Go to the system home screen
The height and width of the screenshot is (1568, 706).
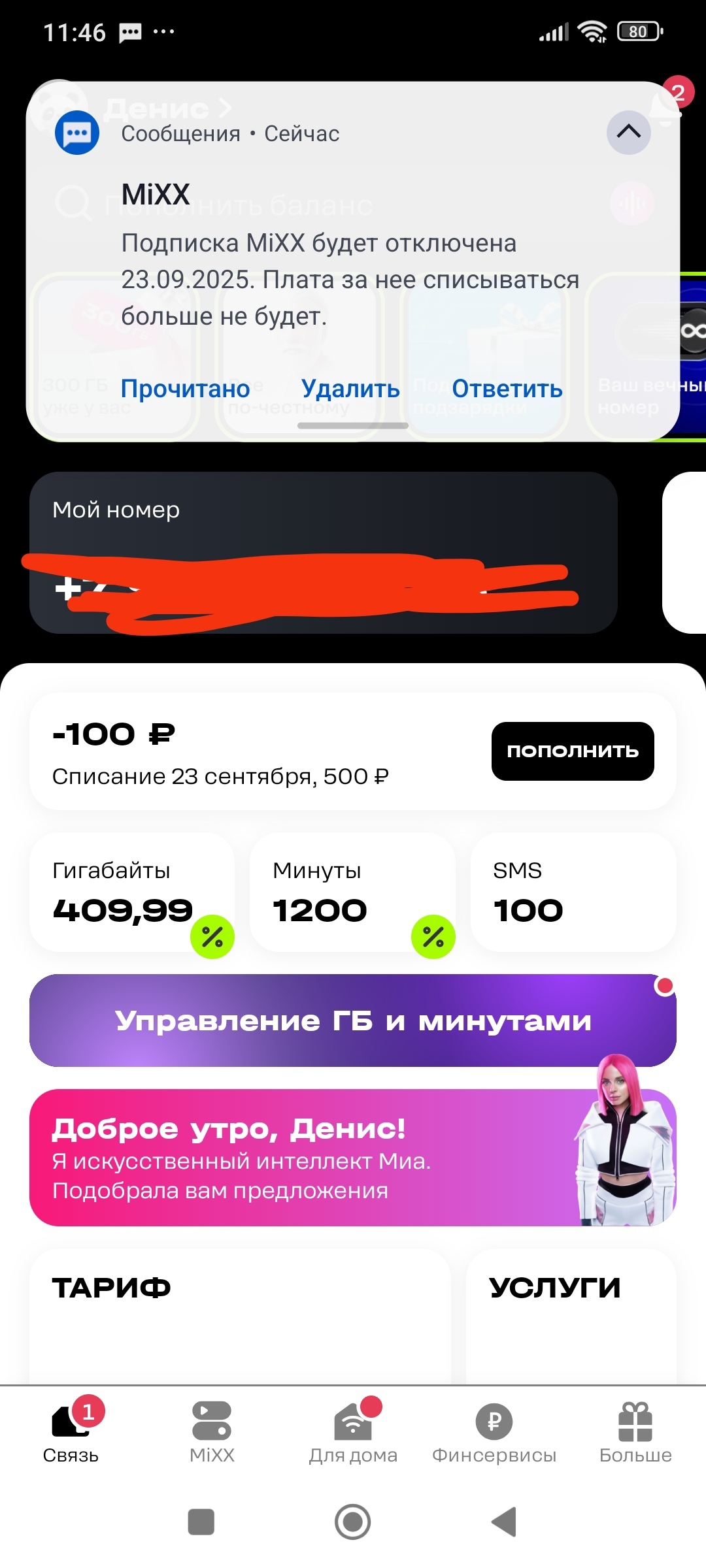(353, 1522)
